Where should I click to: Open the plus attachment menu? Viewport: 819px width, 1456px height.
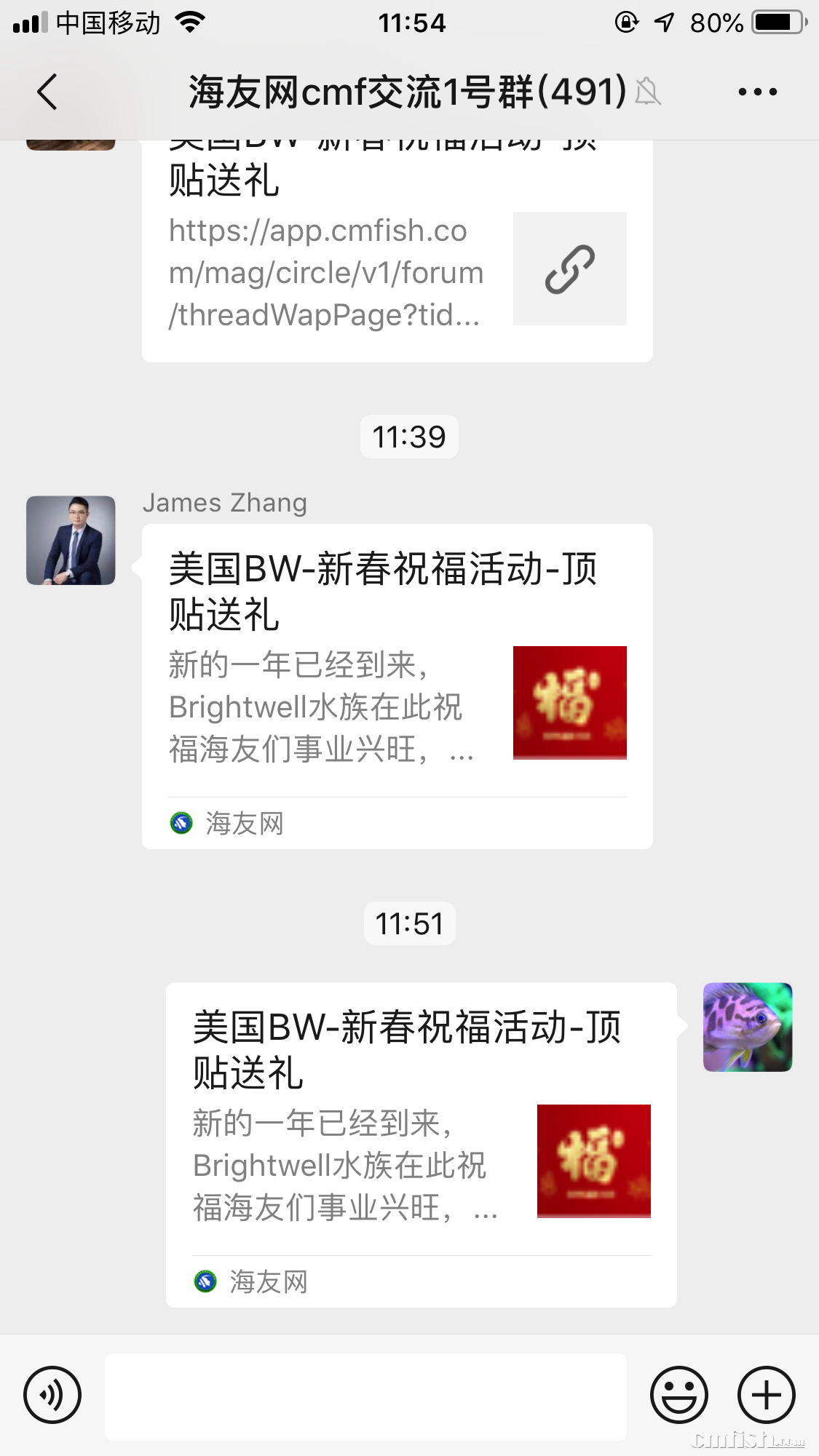pyautogui.click(x=766, y=1395)
